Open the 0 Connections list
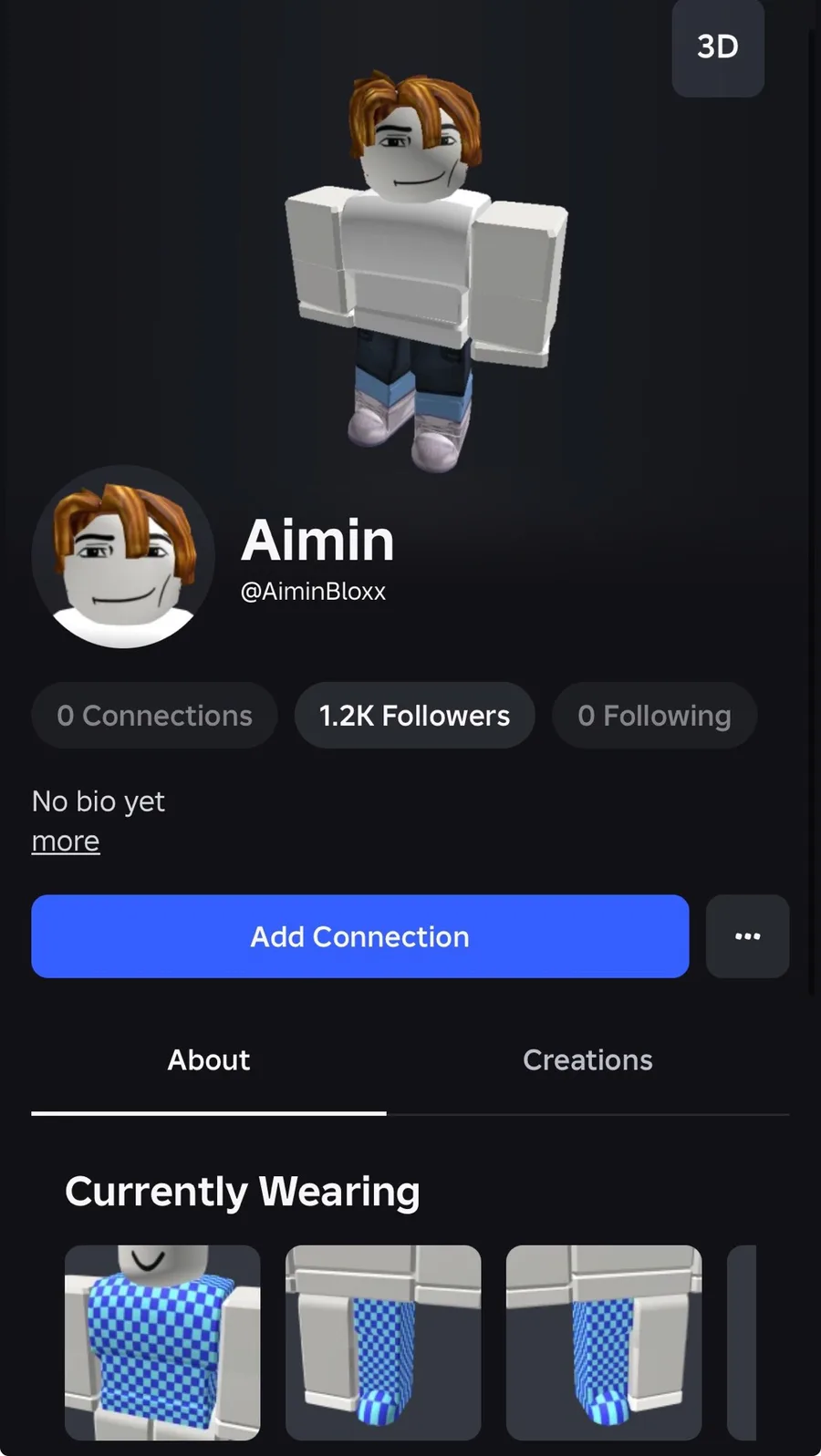Screen dimensions: 821x1456 click(x=154, y=716)
